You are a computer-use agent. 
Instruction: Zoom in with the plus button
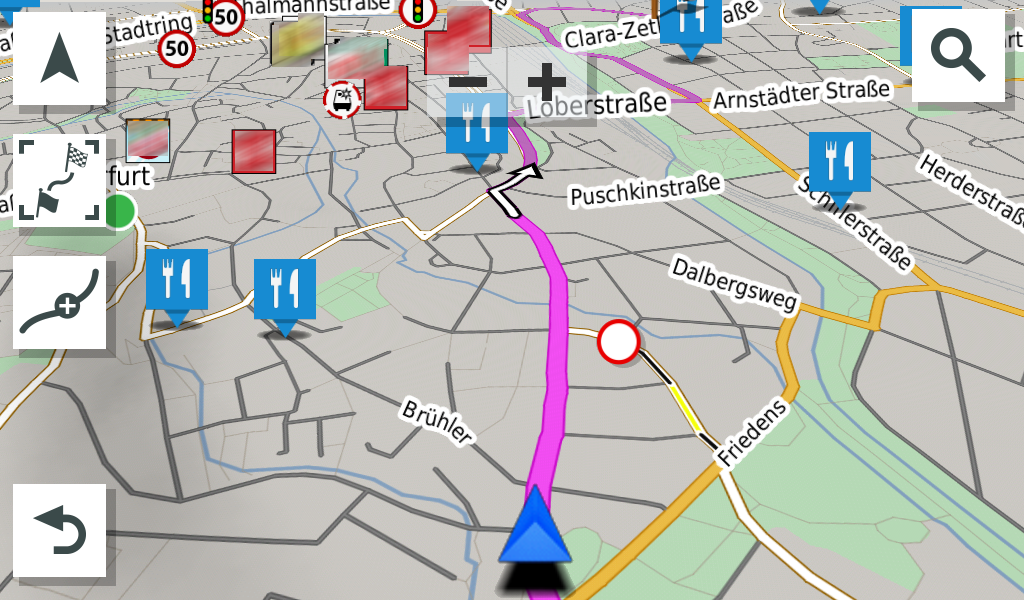click(x=547, y=81)
